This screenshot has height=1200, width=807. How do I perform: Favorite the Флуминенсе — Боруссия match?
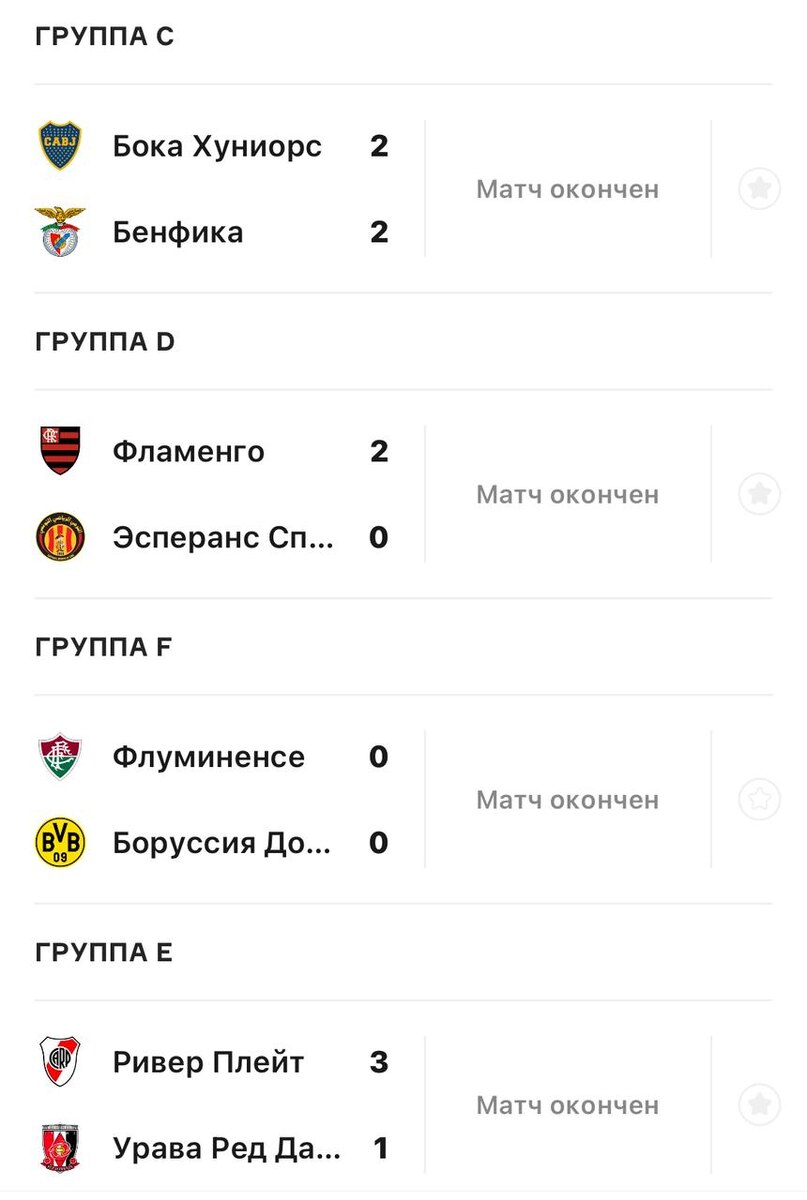pyautogui.click(x=758, y=799)
